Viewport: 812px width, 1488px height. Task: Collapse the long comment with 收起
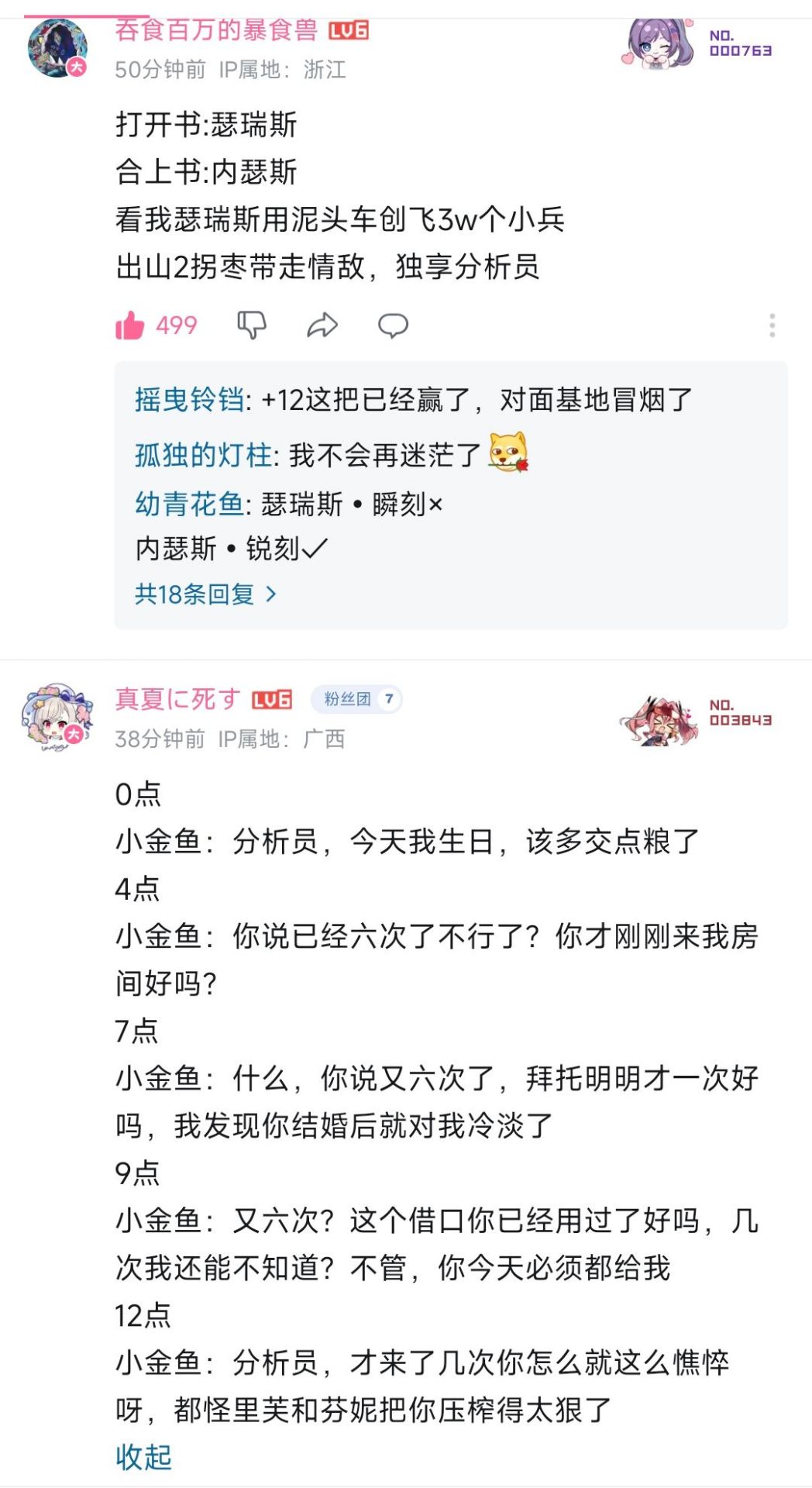pyautogui.click(x=143, y=1457)
